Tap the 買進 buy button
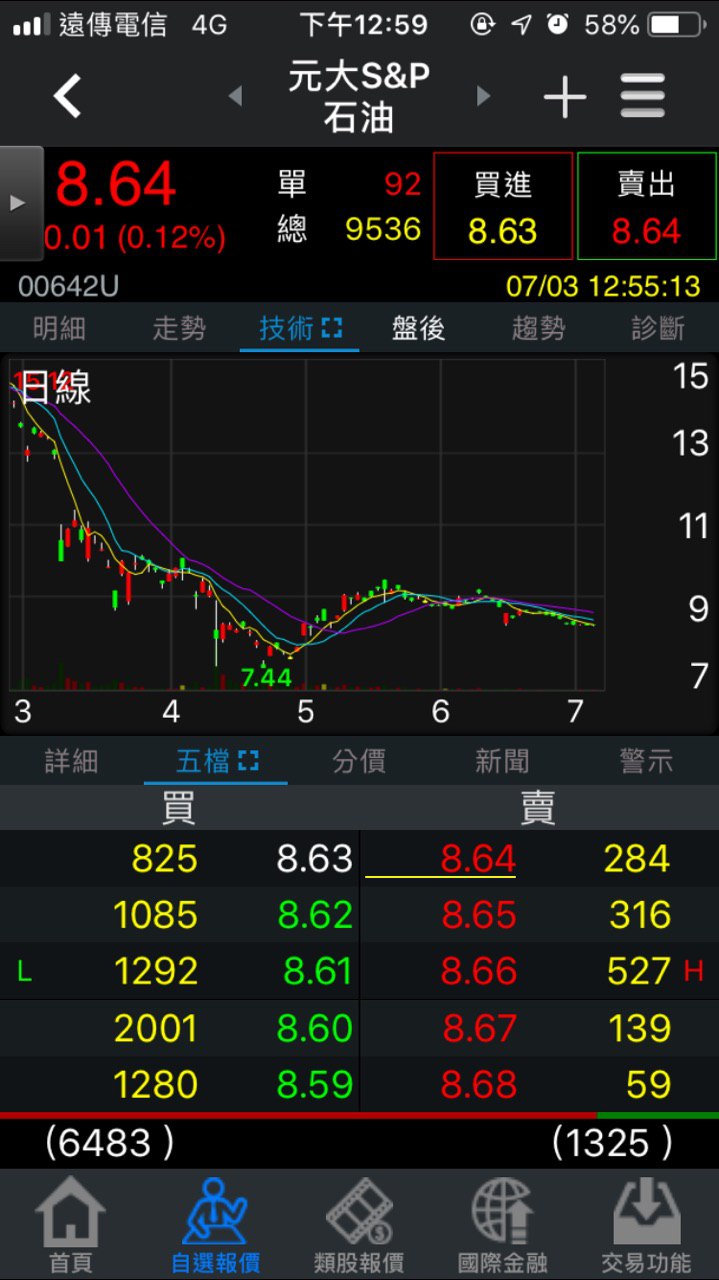Screen dimensions: 719x1280 click(x=502, y=206)
